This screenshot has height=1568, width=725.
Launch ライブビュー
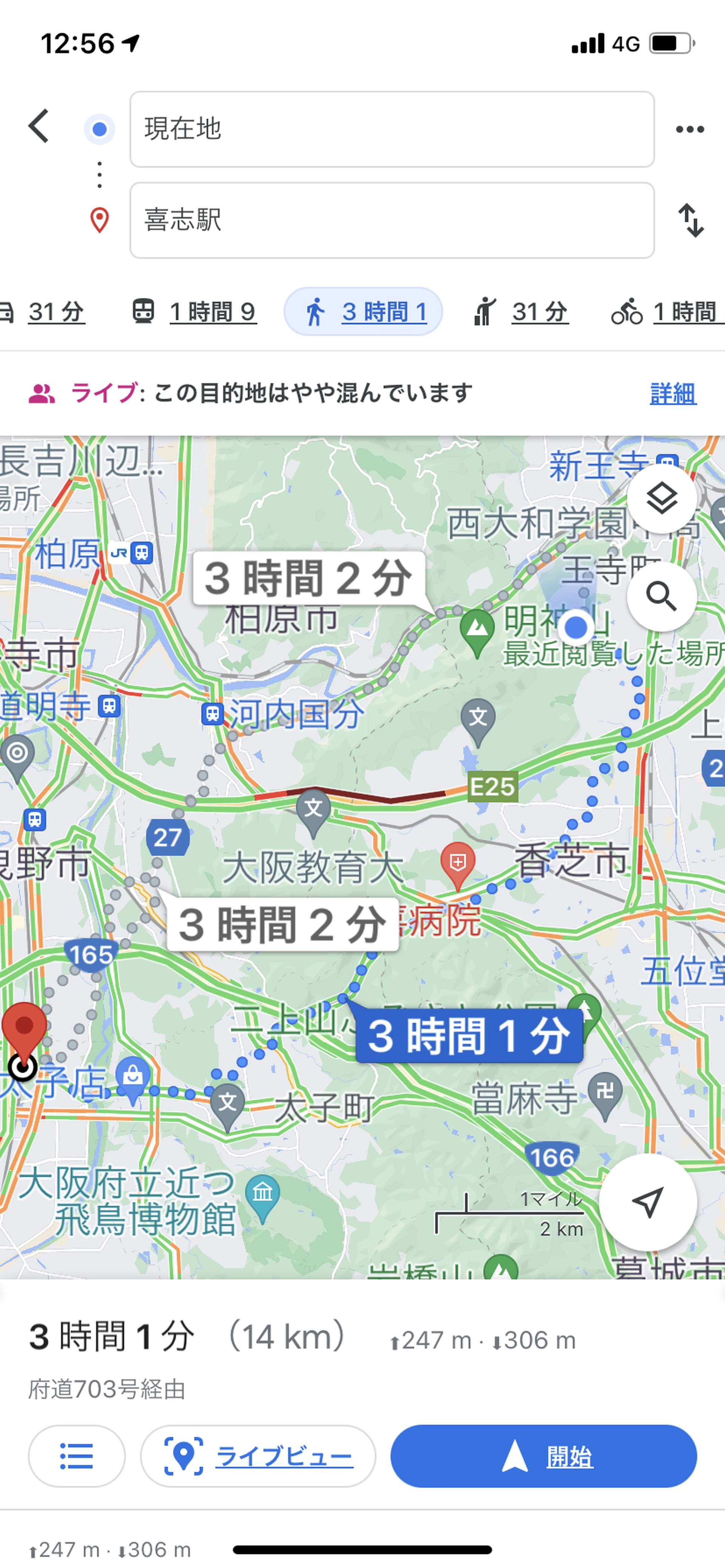[258, 1457]
